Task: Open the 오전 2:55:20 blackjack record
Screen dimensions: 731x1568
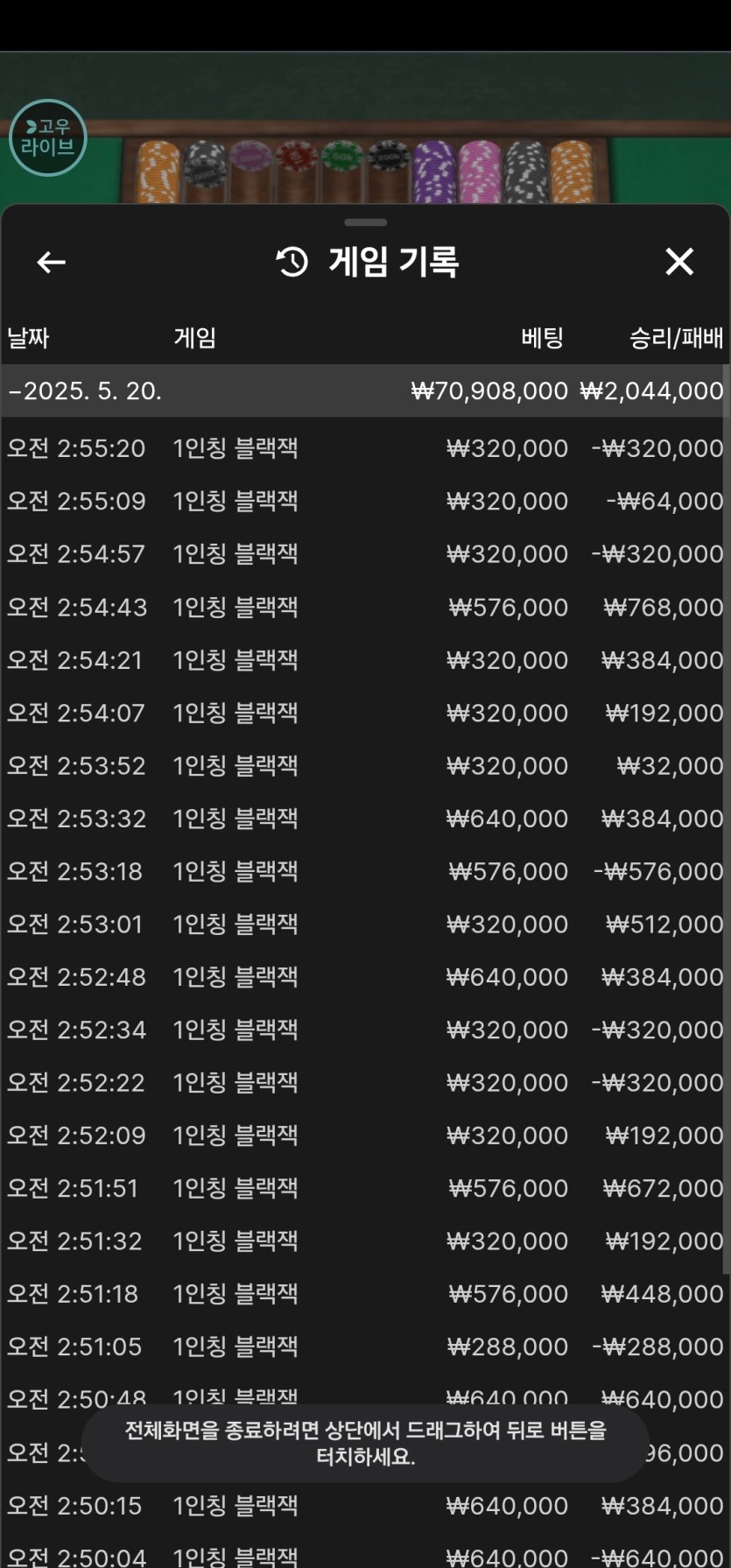Action: tap(365, 448)
